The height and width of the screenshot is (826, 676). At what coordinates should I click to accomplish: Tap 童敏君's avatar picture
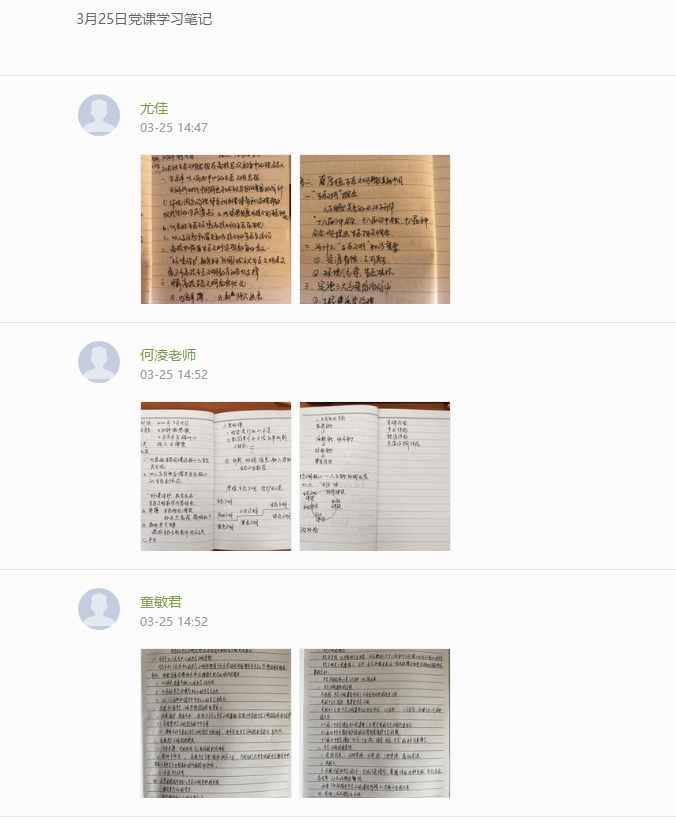tap(99, 609)
